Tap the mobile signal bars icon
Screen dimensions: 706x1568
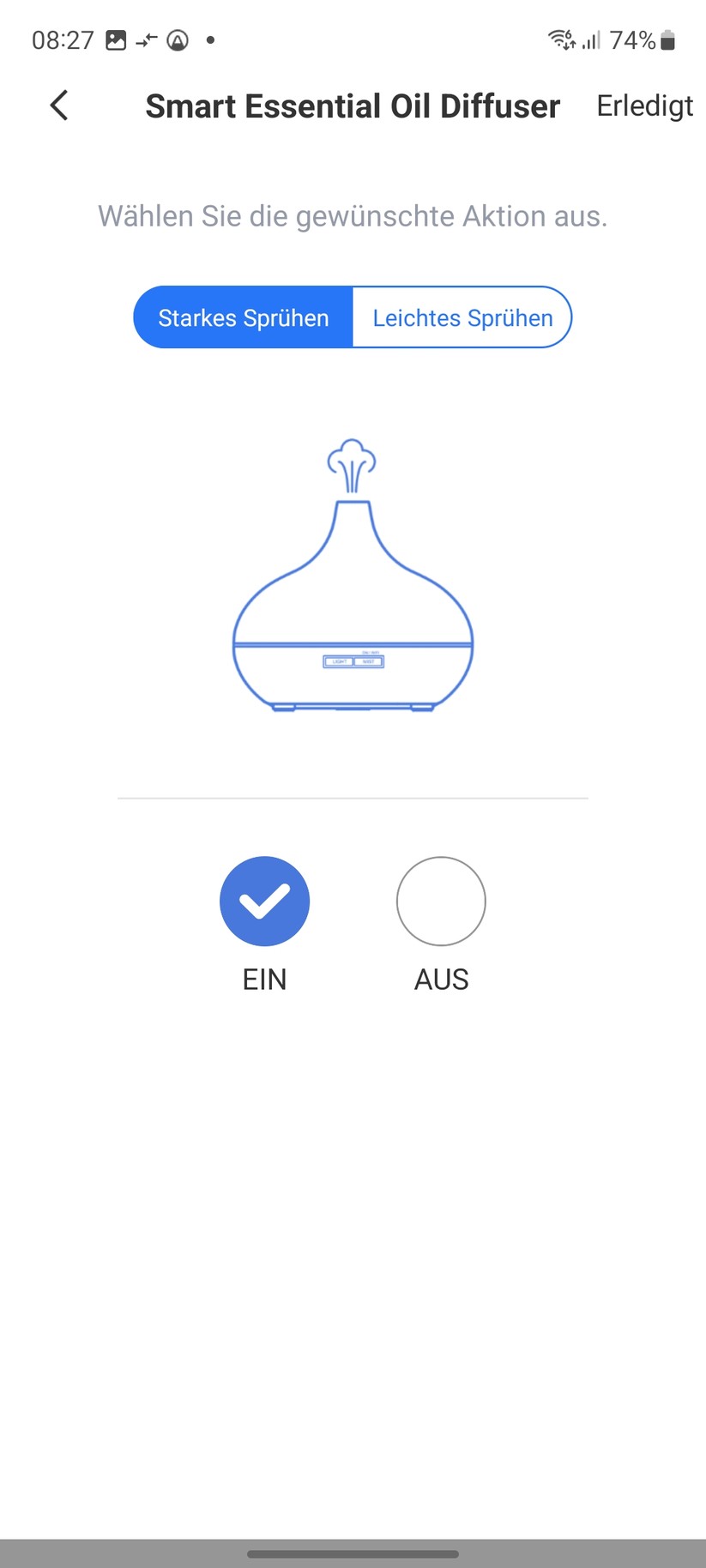point(590,40)
